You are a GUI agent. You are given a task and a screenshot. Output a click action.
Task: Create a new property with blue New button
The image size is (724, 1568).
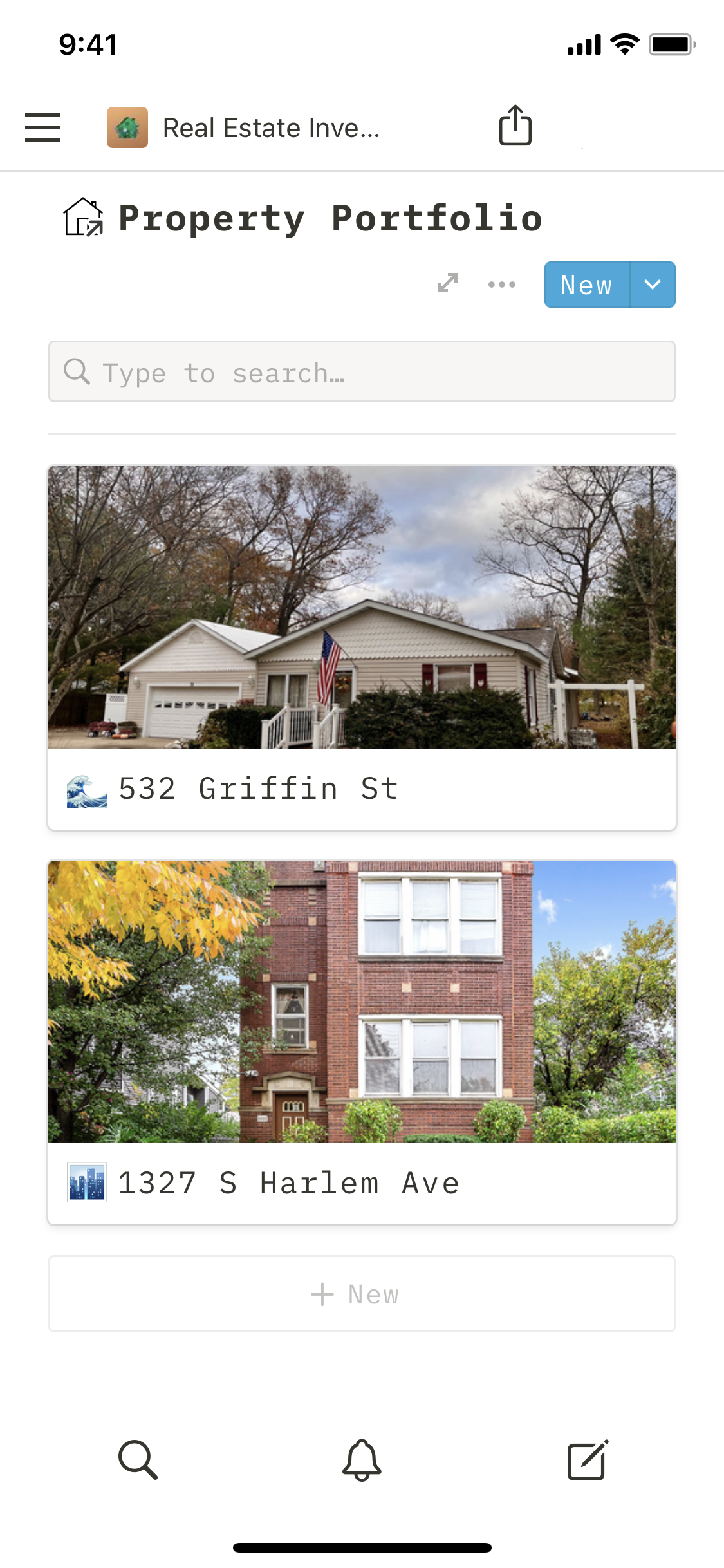point(586,285)
